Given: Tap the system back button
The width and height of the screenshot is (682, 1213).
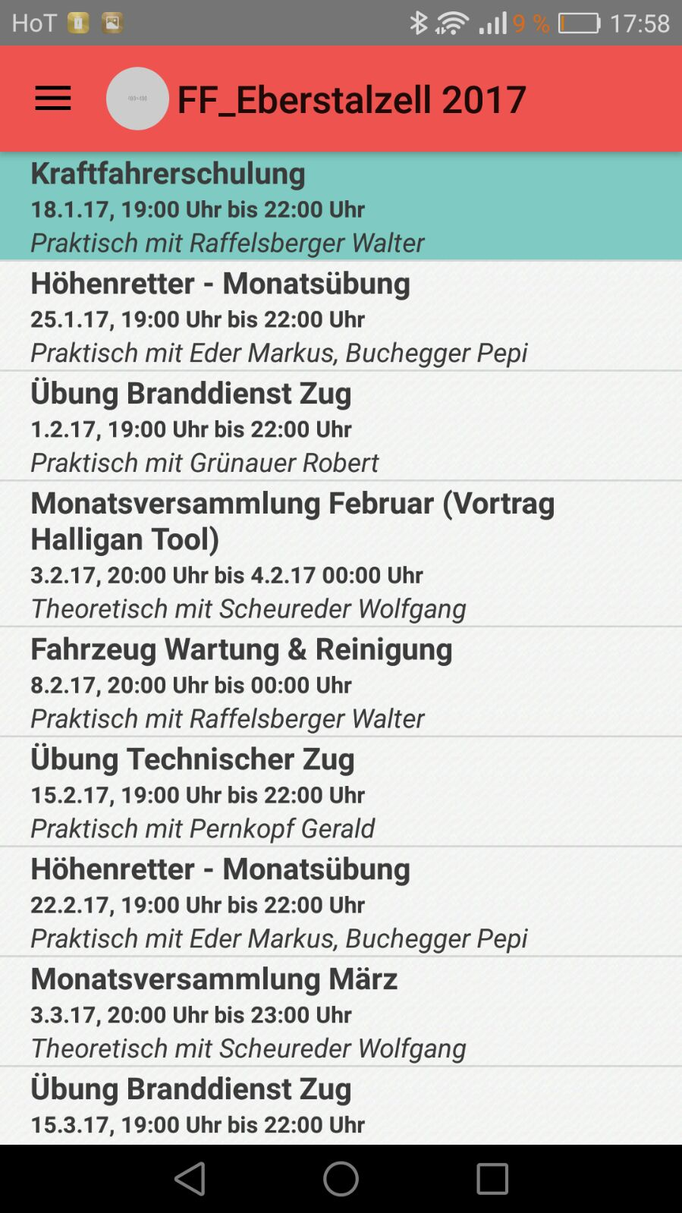Looking at the screenshot, I should pos(190,1179).
